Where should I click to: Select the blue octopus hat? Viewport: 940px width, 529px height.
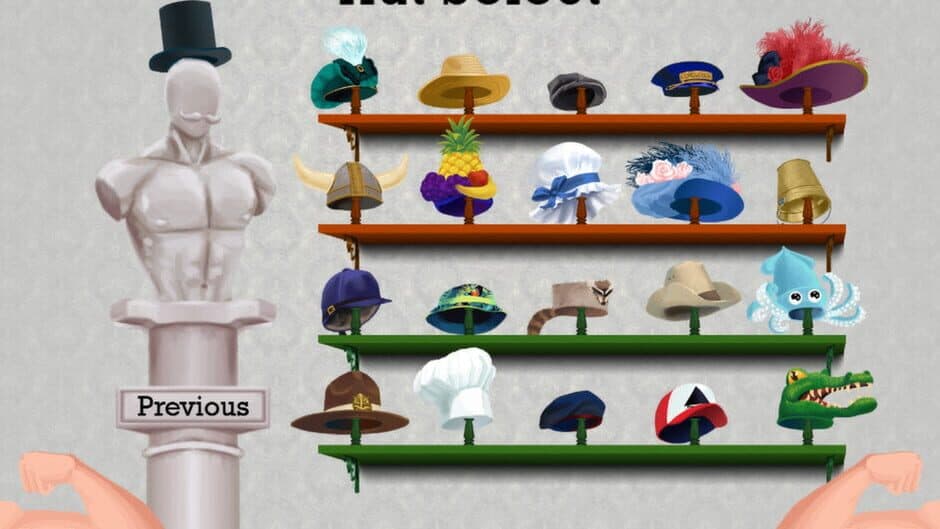(x=804, y=290)
